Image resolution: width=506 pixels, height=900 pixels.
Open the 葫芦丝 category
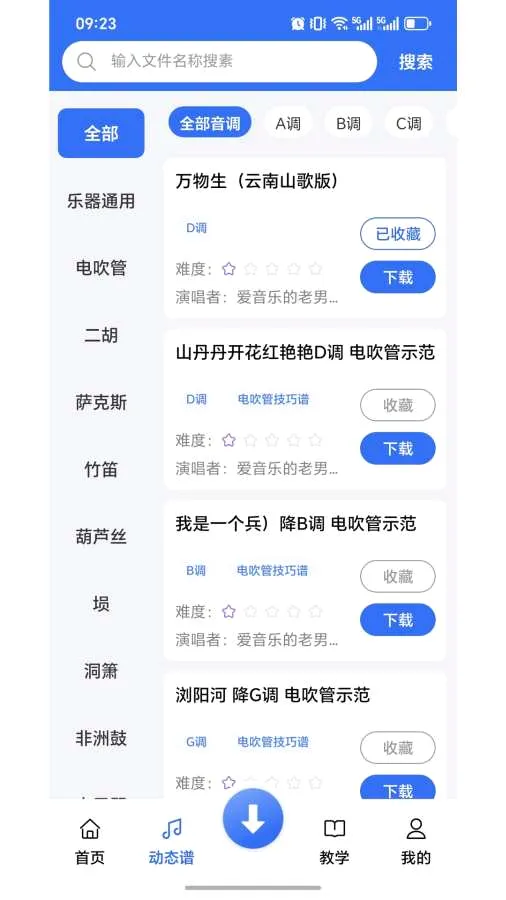pyautogui.click(x=101, y=537)
